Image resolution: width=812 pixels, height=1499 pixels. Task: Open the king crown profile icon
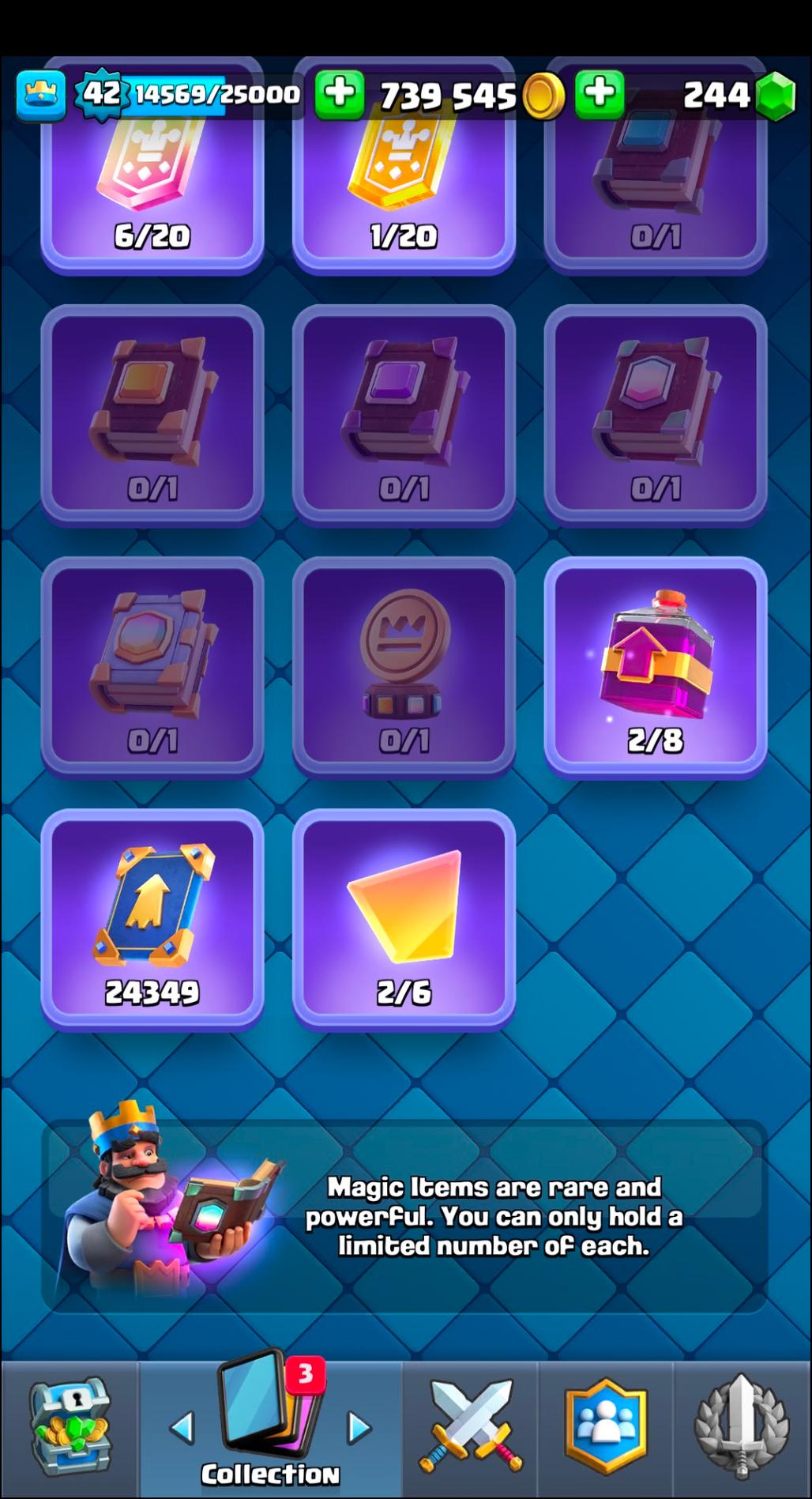point(41,96)
